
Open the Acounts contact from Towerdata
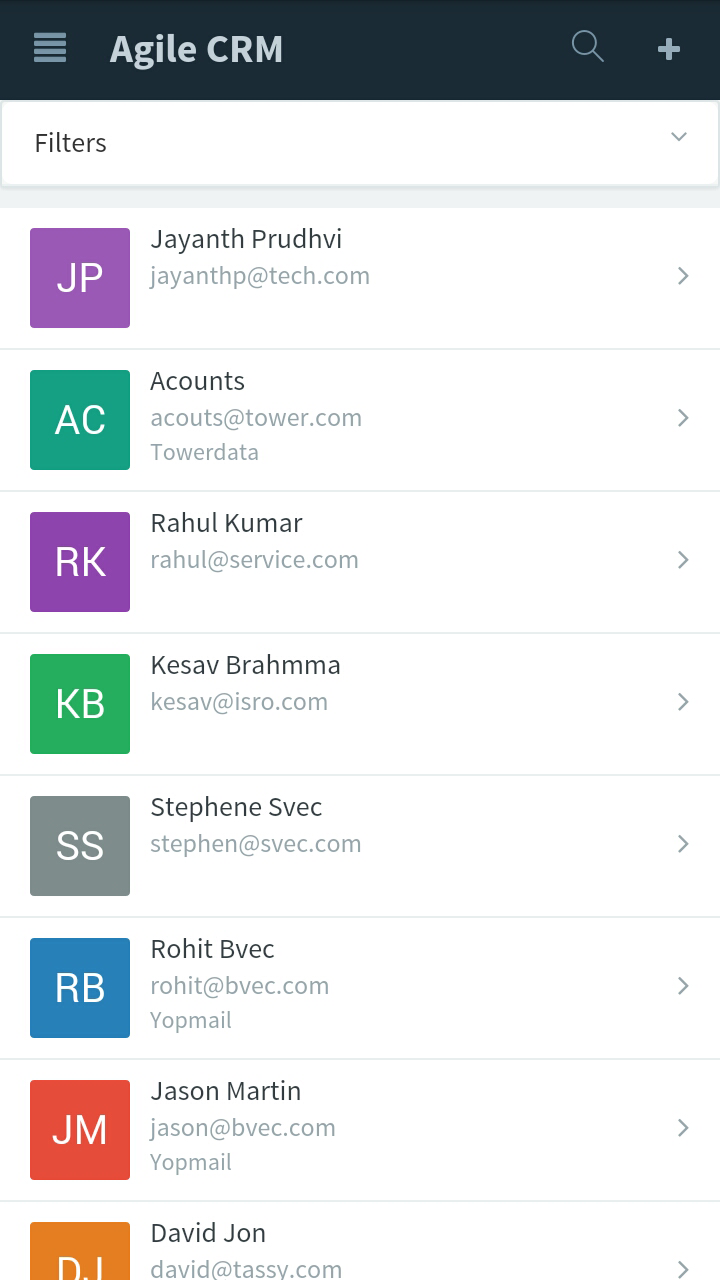(360, 419)
